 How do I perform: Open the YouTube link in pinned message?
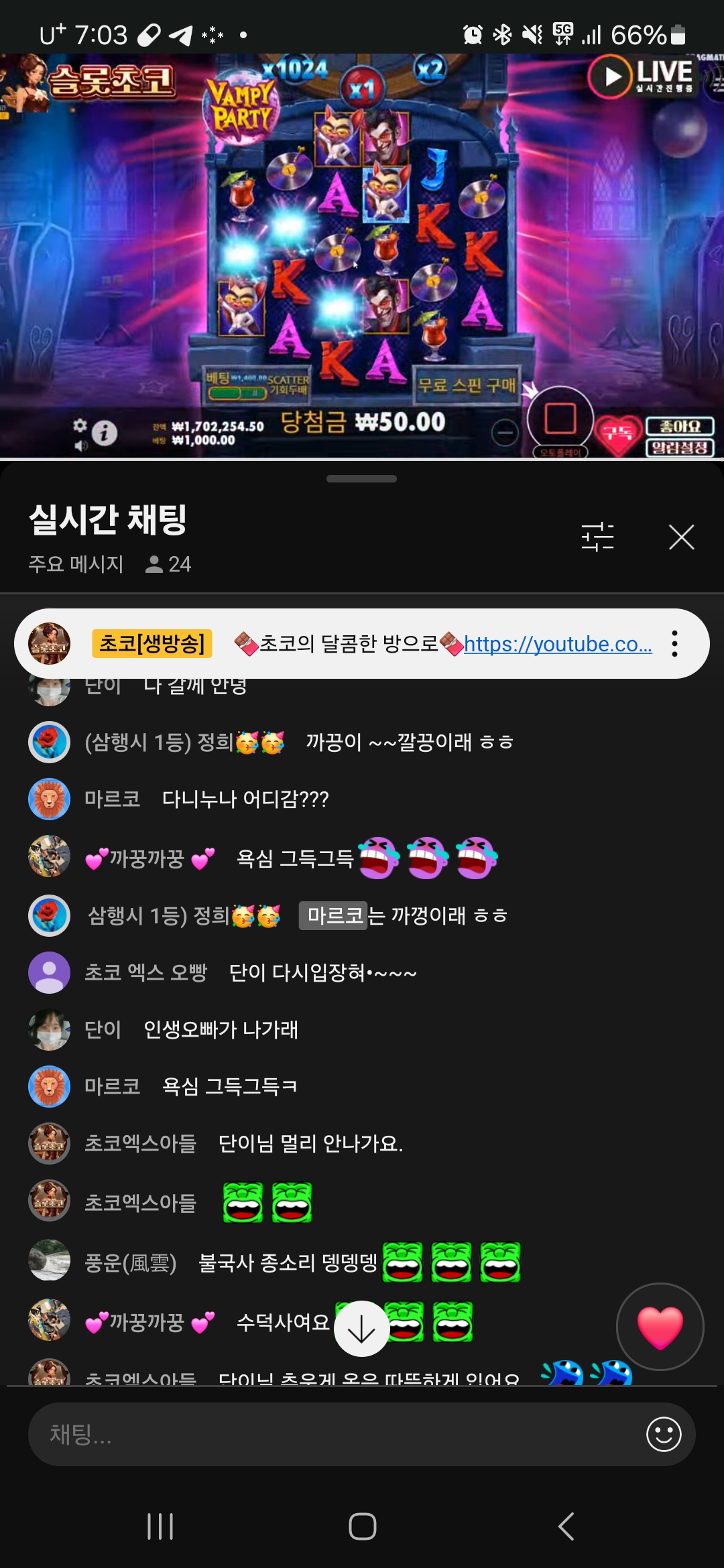[x=557, y=645]
